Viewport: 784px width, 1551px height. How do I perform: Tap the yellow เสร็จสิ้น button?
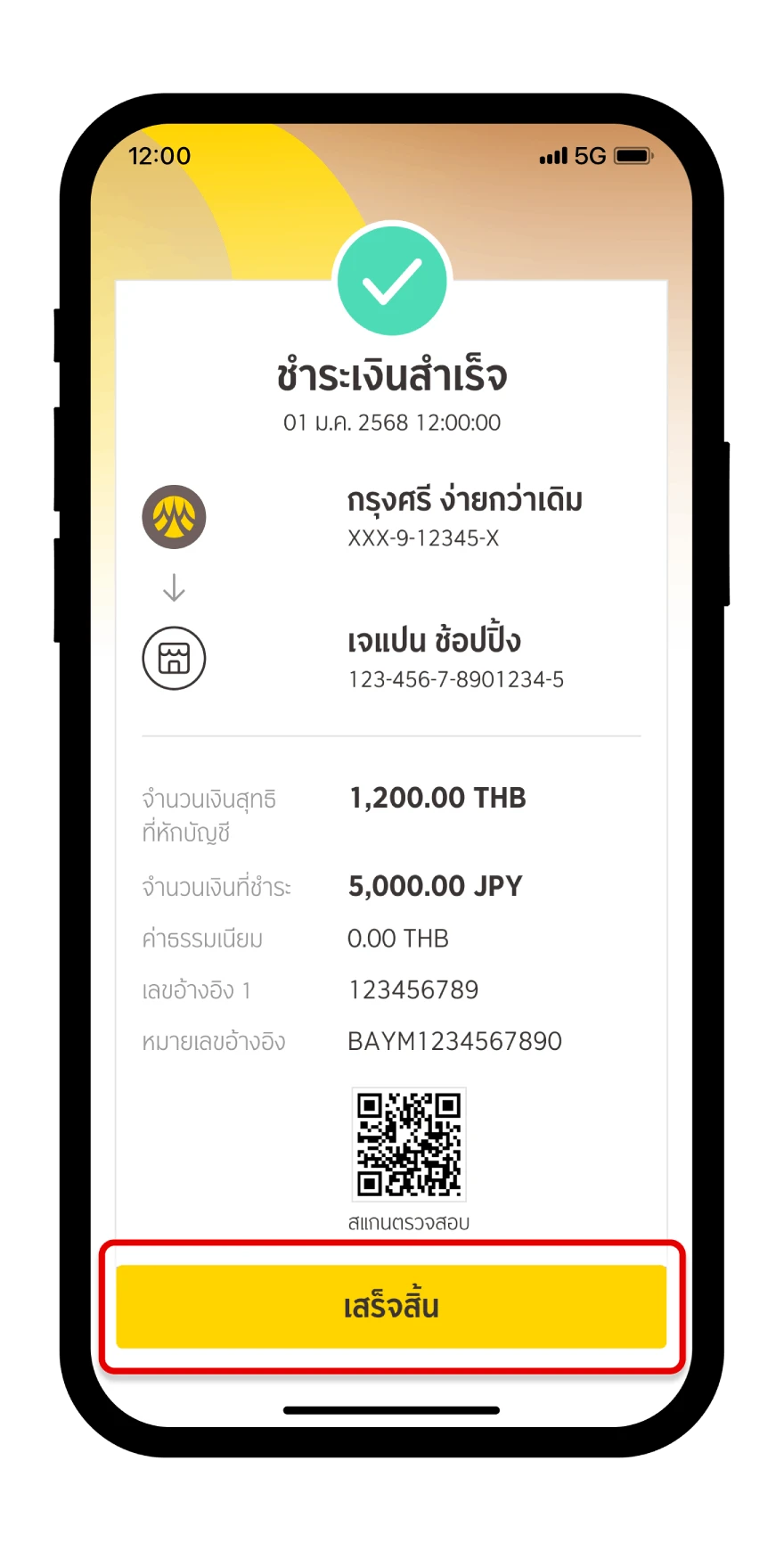391,1306
